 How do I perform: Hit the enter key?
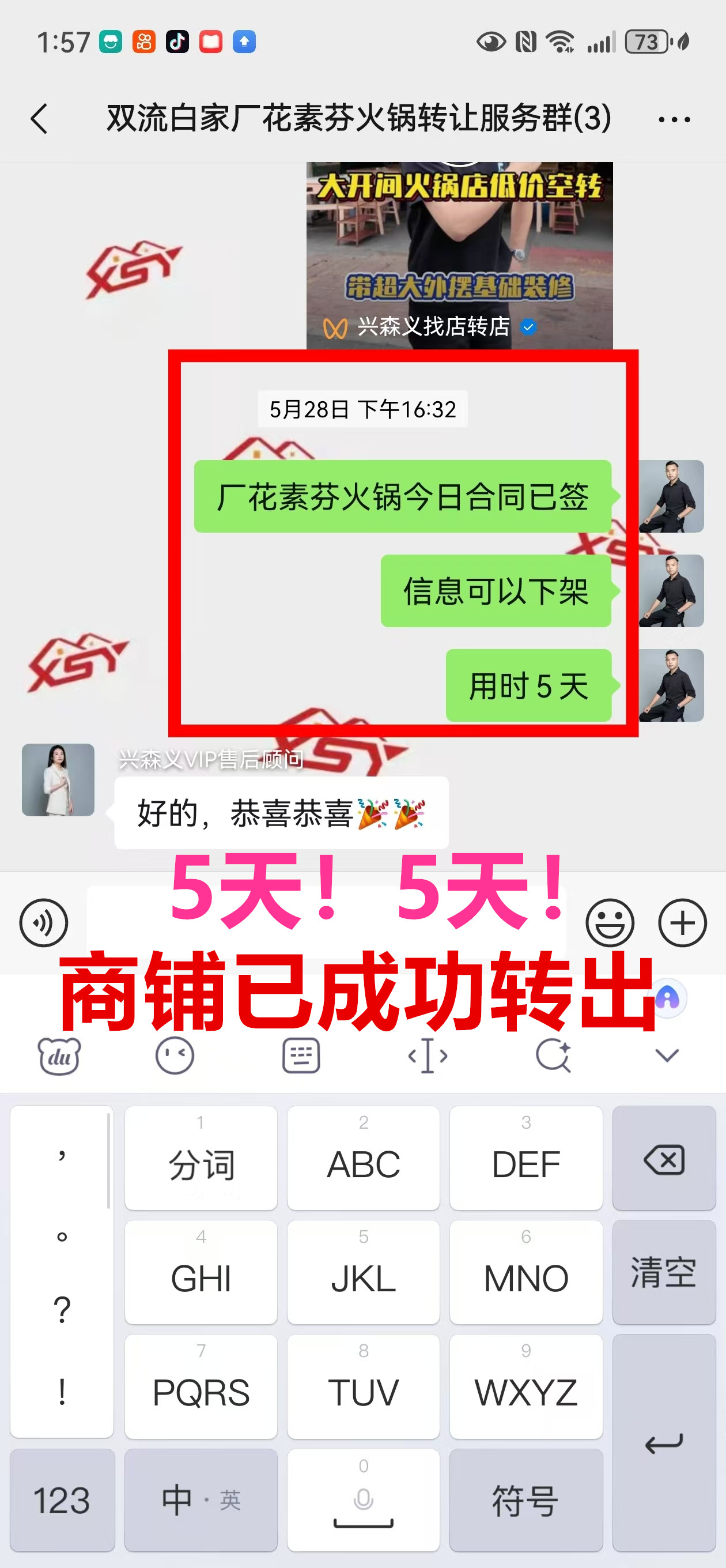pos(664,1442)
